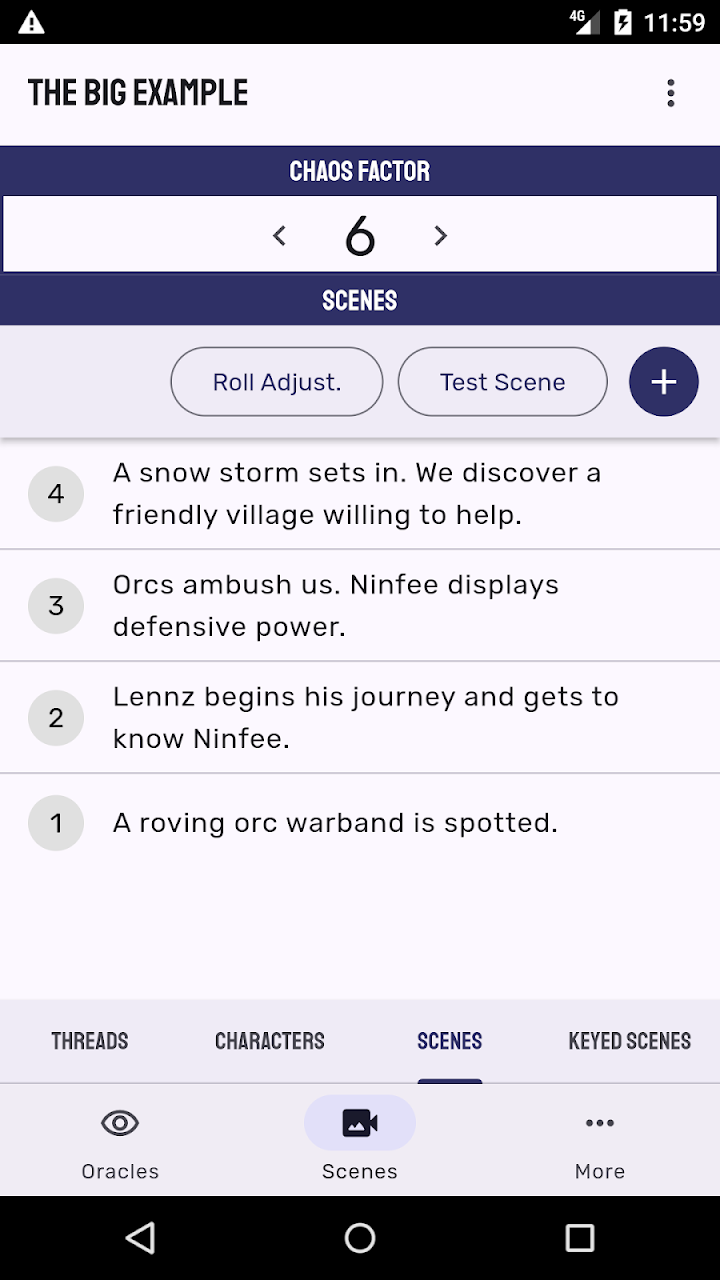Tap the system back button
This screenshot has height=1280, width=720.
(140, 1238)
